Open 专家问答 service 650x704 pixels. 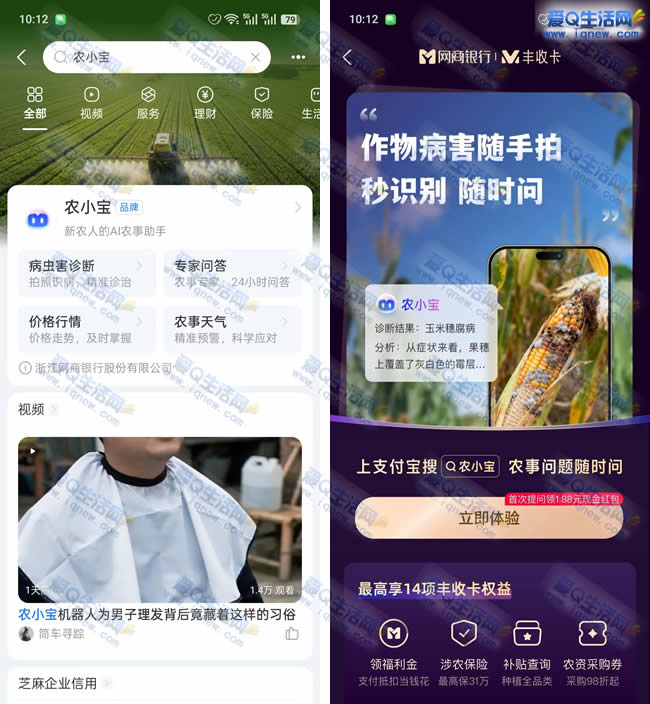coord(232,273)
